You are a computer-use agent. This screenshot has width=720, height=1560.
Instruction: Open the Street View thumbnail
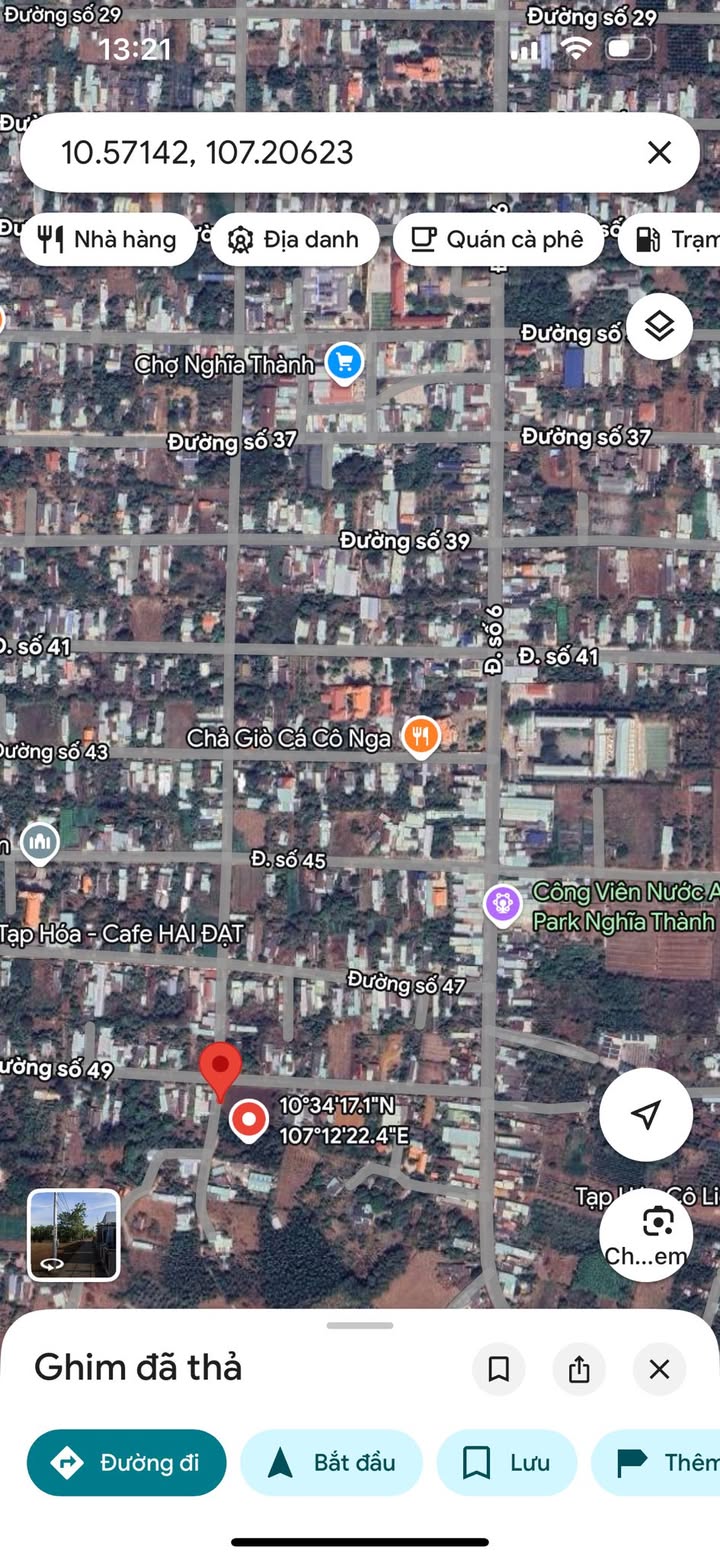pyautogui.click(x=74, y=1235)
